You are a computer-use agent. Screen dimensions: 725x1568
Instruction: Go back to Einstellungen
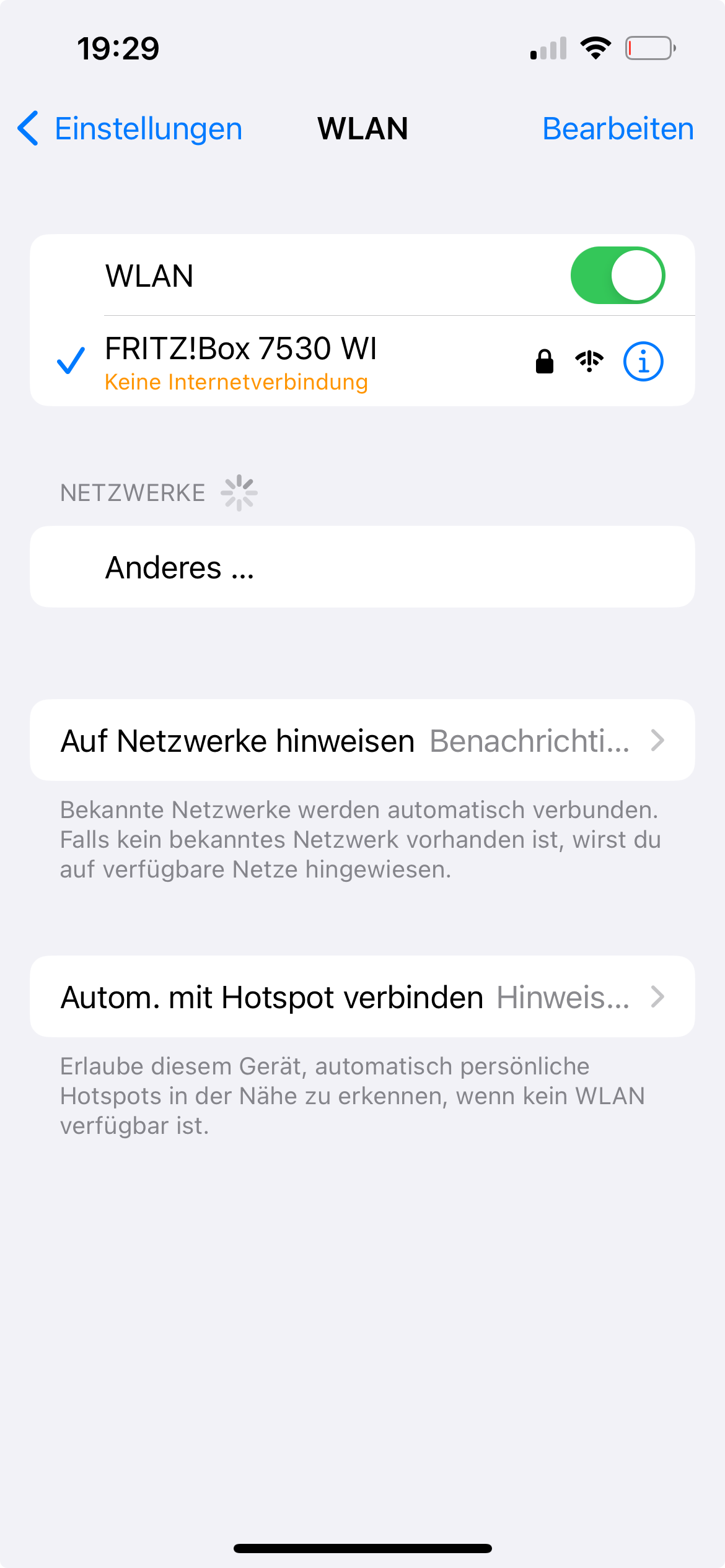pos(130,129)
